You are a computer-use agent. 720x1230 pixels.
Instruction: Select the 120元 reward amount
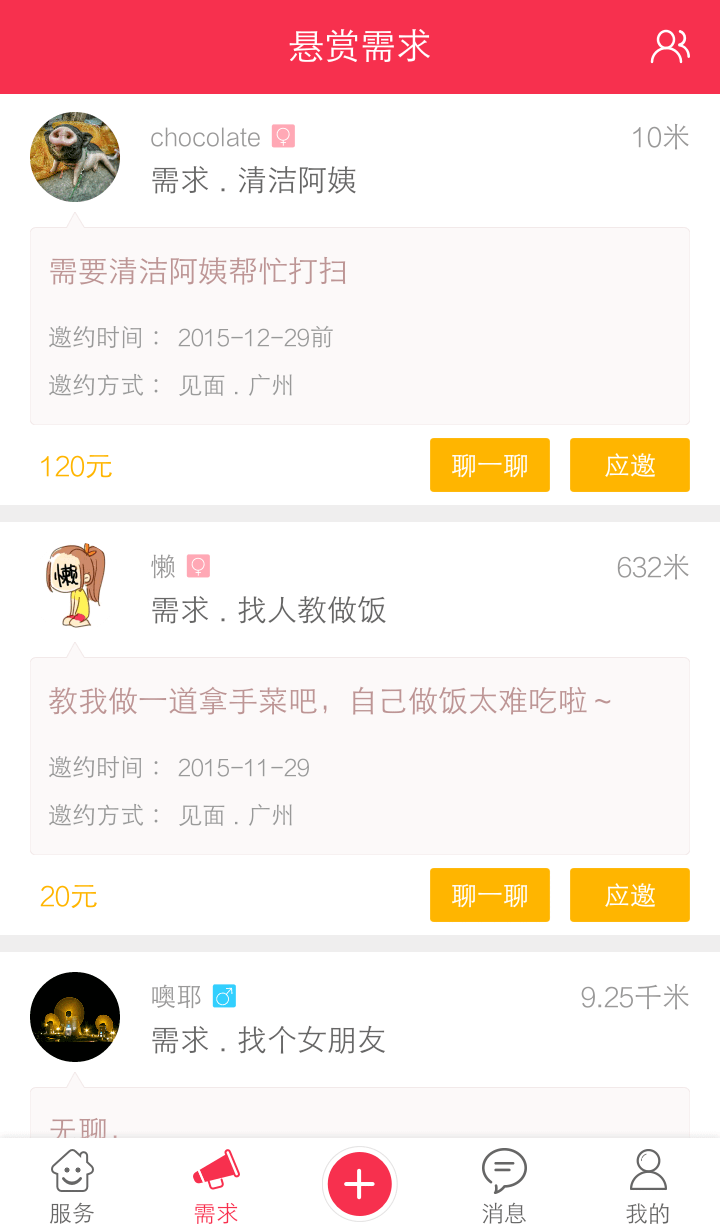coord(75,465)
